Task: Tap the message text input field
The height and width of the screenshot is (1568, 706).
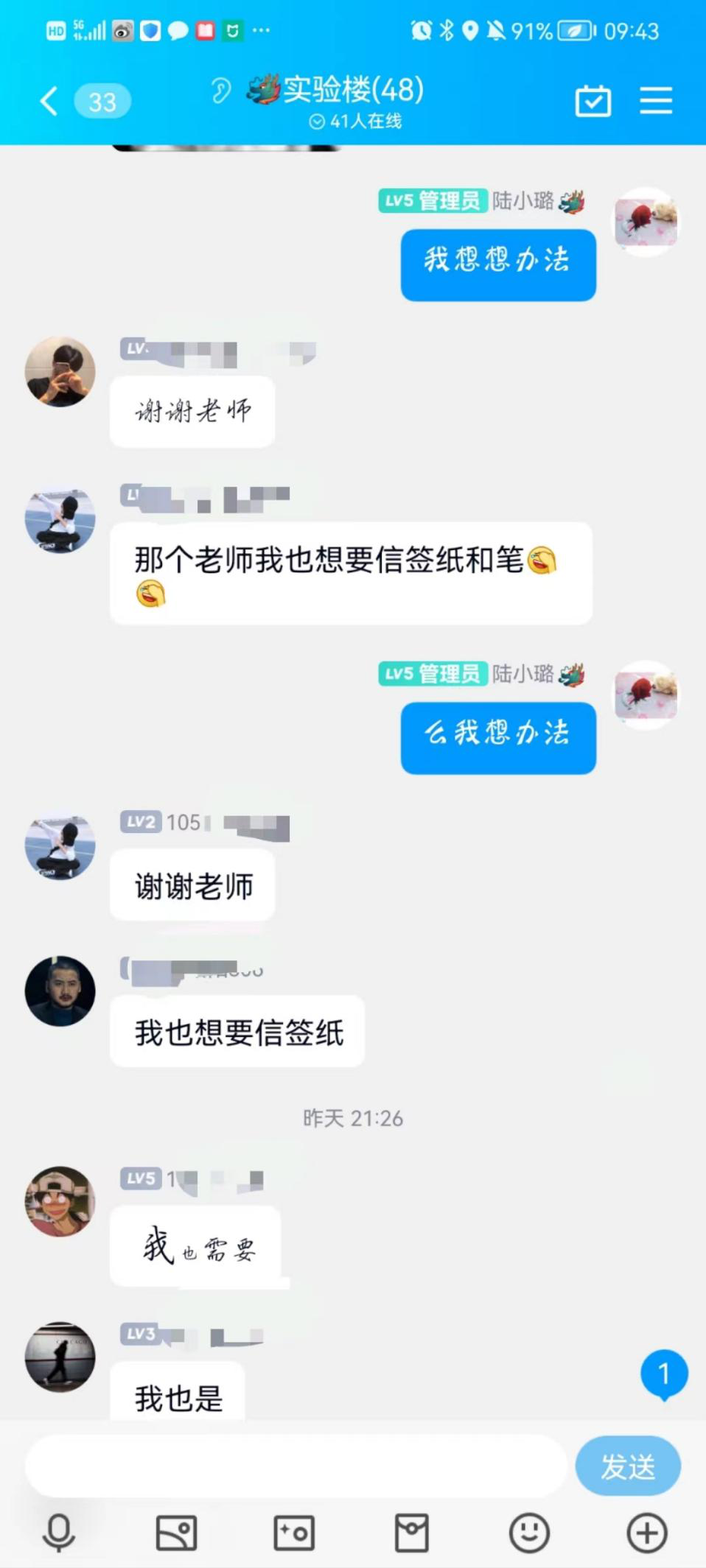Action: pyautogui.click(x=295, y=1466)
